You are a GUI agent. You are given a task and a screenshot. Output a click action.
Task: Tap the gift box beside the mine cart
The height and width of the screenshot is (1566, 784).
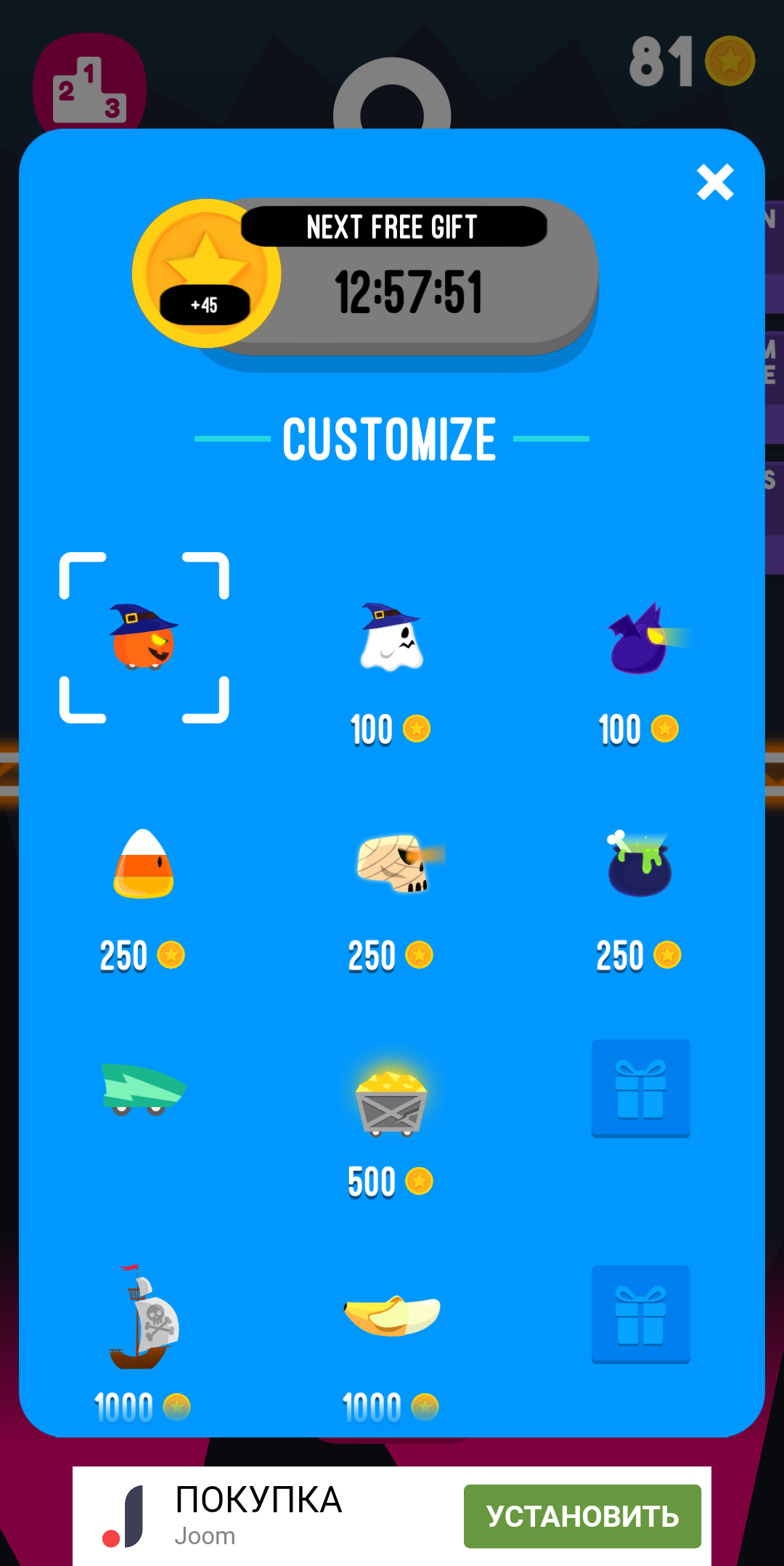640,1088
